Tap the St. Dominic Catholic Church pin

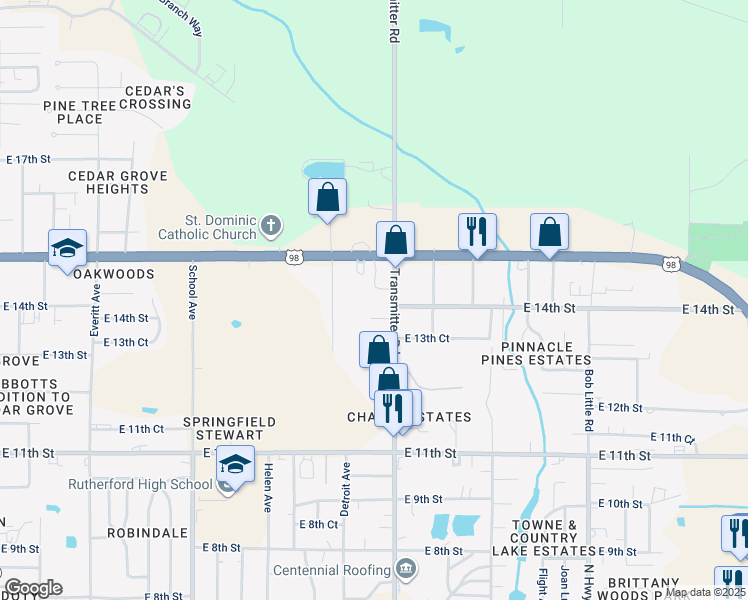click(x=271, y=226)
